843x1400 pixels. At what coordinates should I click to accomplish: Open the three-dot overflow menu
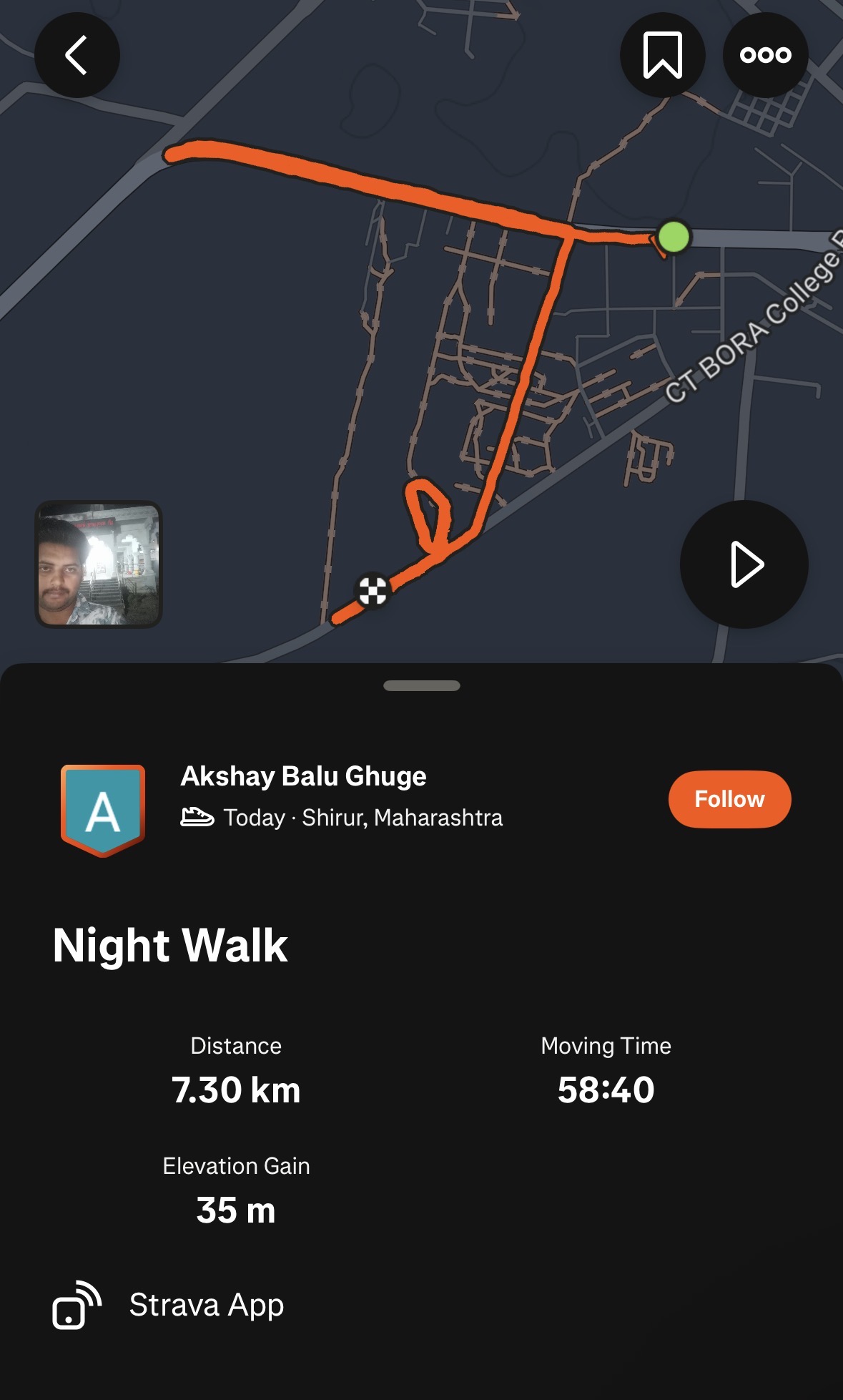pyautogui.click(x=765, y=56)
